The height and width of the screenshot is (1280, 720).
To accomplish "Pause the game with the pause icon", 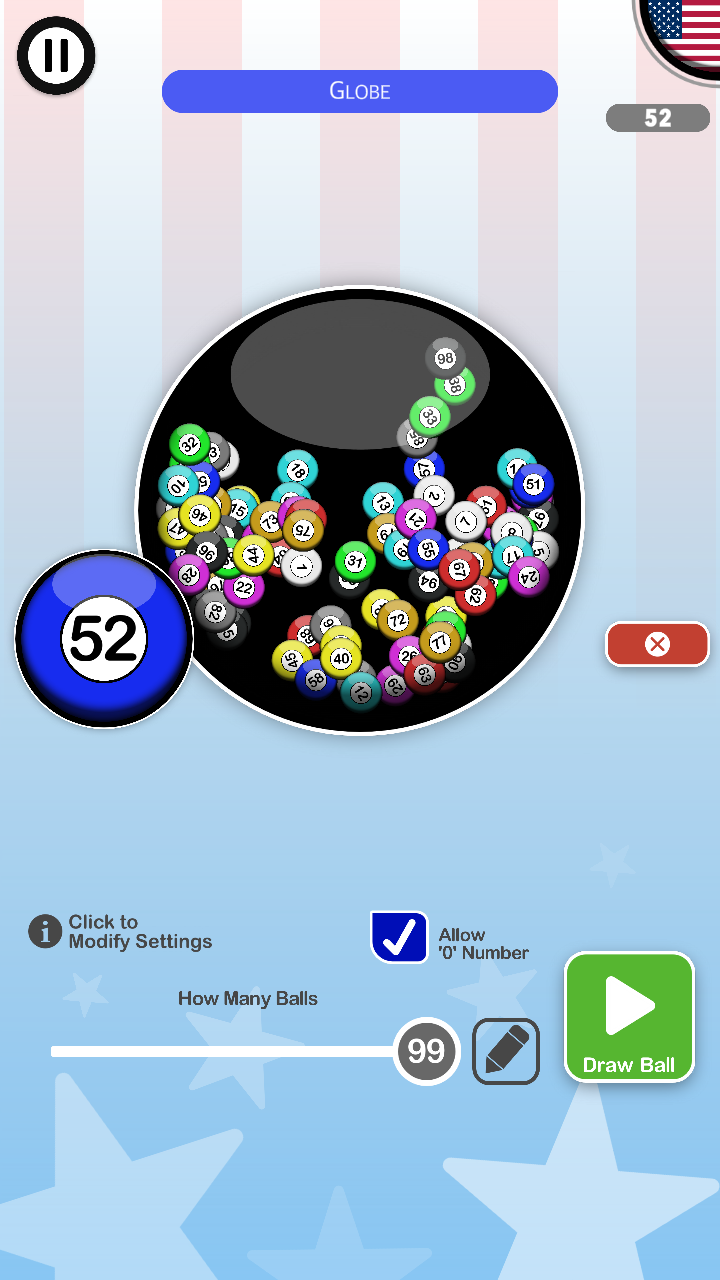I will point(56,56).
